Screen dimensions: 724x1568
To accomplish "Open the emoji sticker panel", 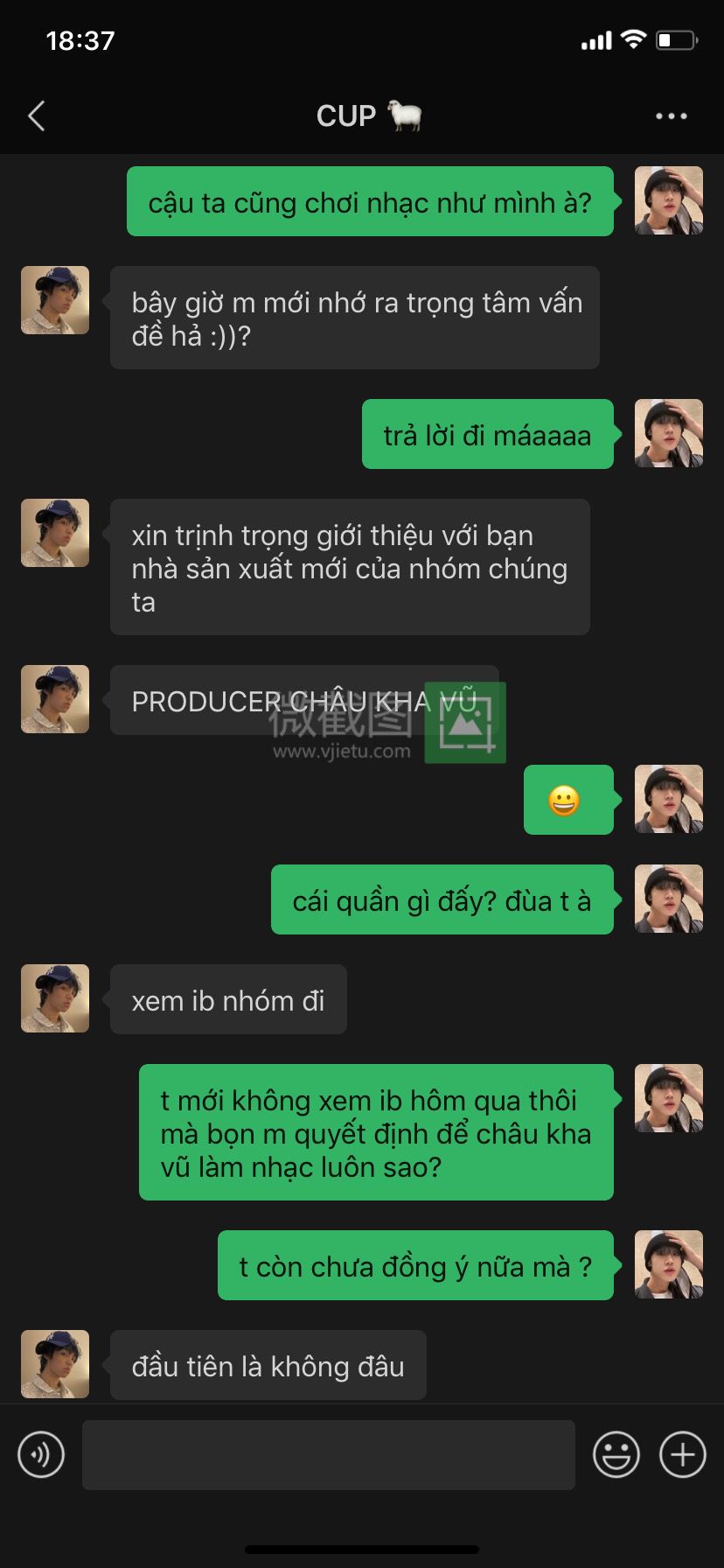I will click(x=616, y=1454).
